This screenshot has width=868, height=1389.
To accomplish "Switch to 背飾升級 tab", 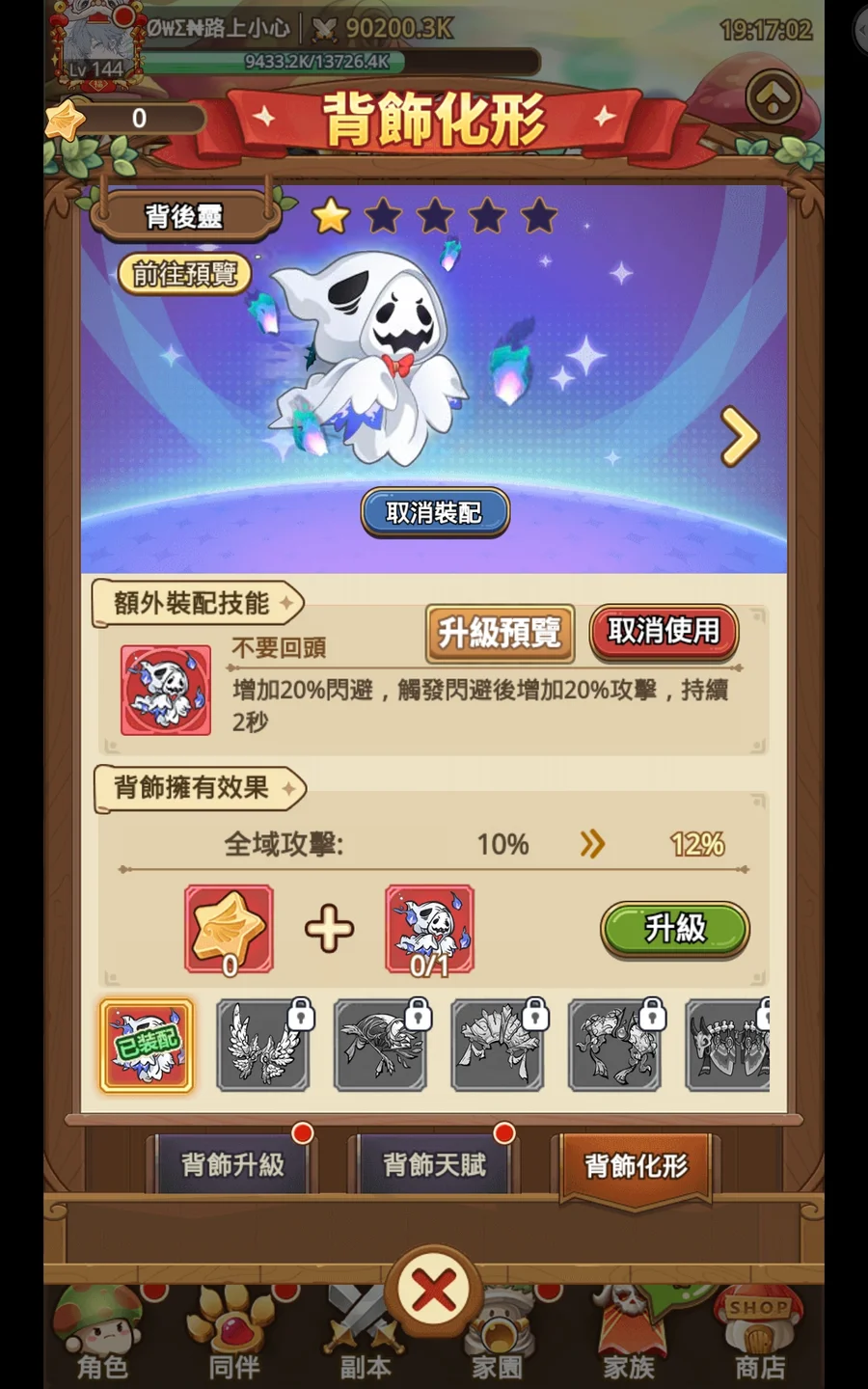I will pyautogui.click(x=233, y=1165).
